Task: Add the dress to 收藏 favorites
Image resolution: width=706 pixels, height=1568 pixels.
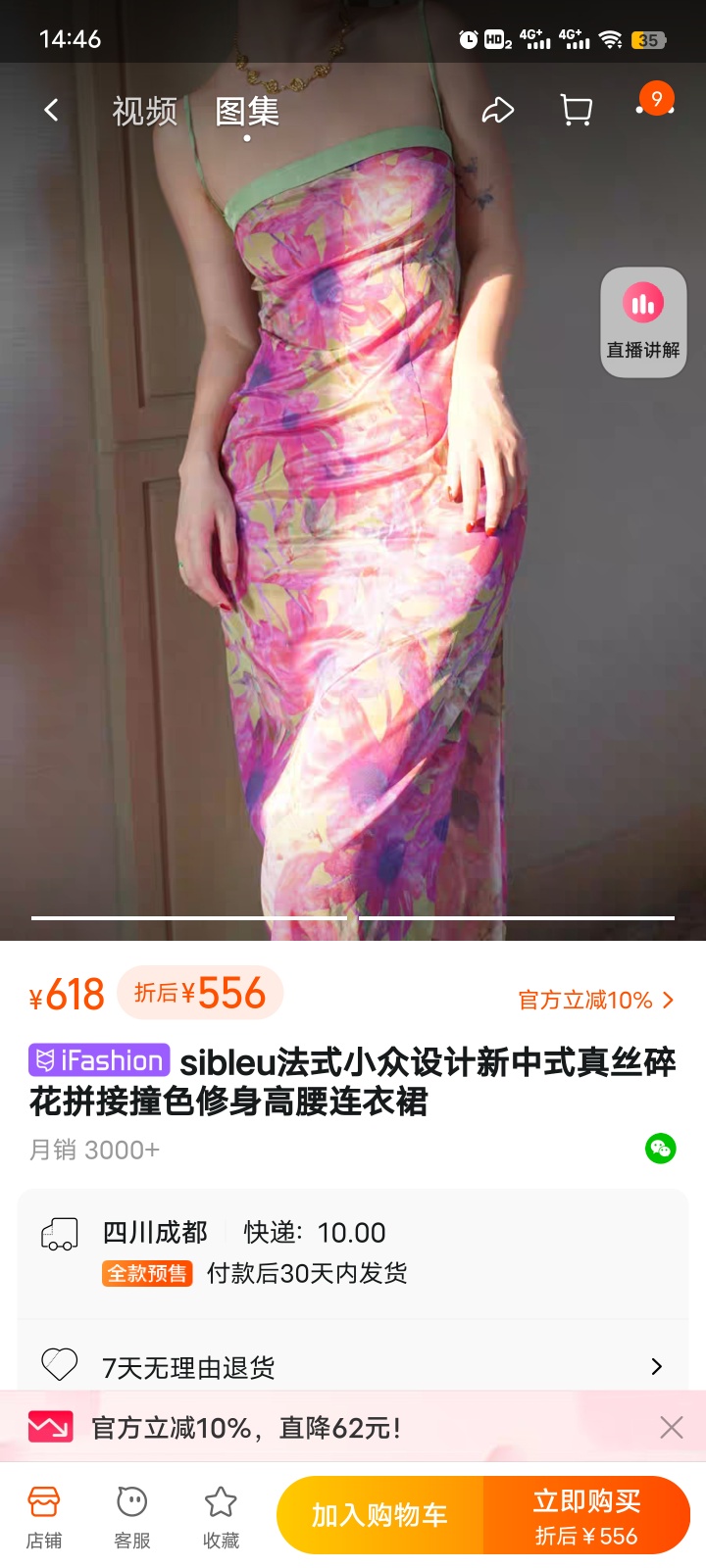Action: 221,1516
